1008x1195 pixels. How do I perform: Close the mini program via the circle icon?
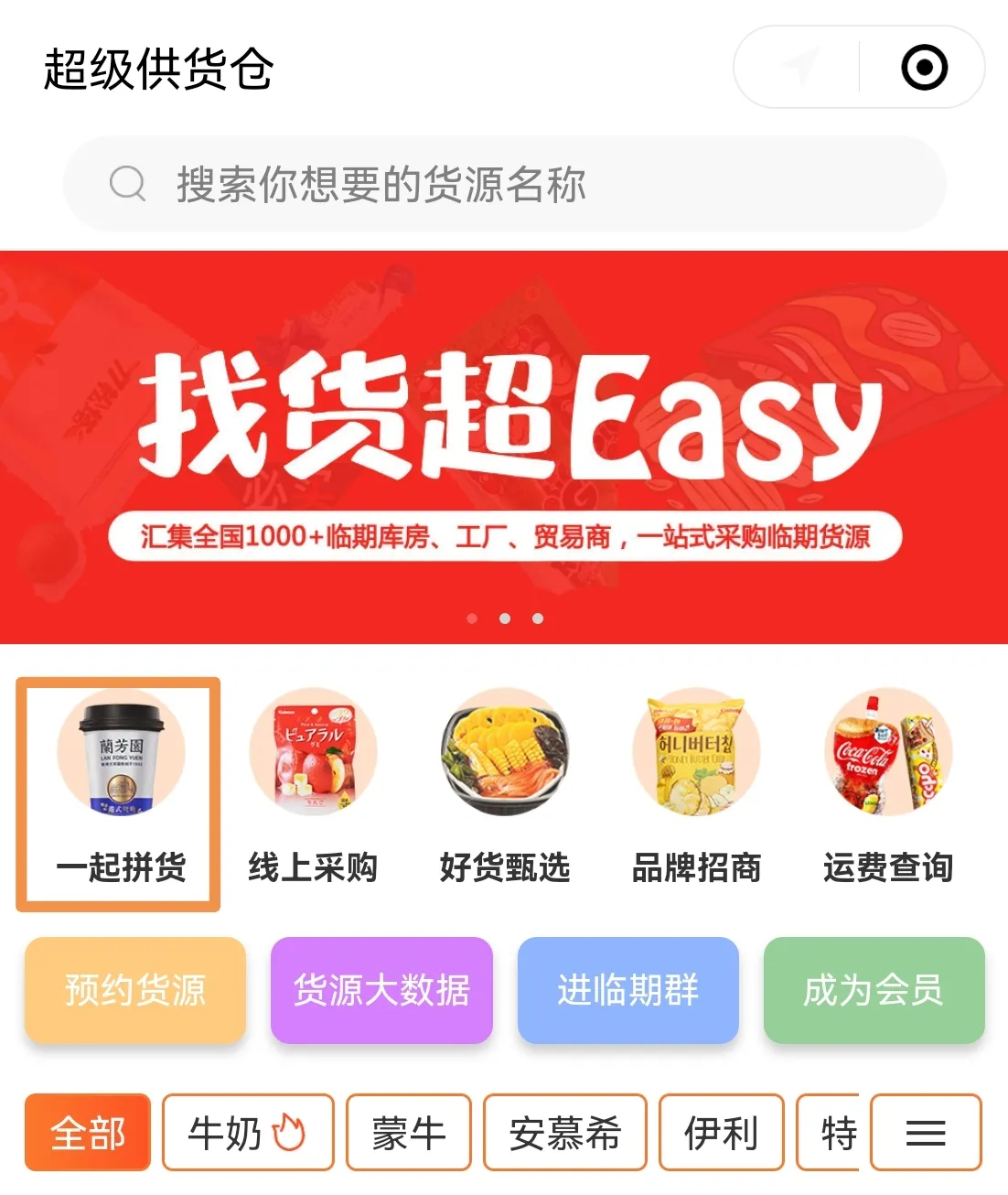[924, 68]
